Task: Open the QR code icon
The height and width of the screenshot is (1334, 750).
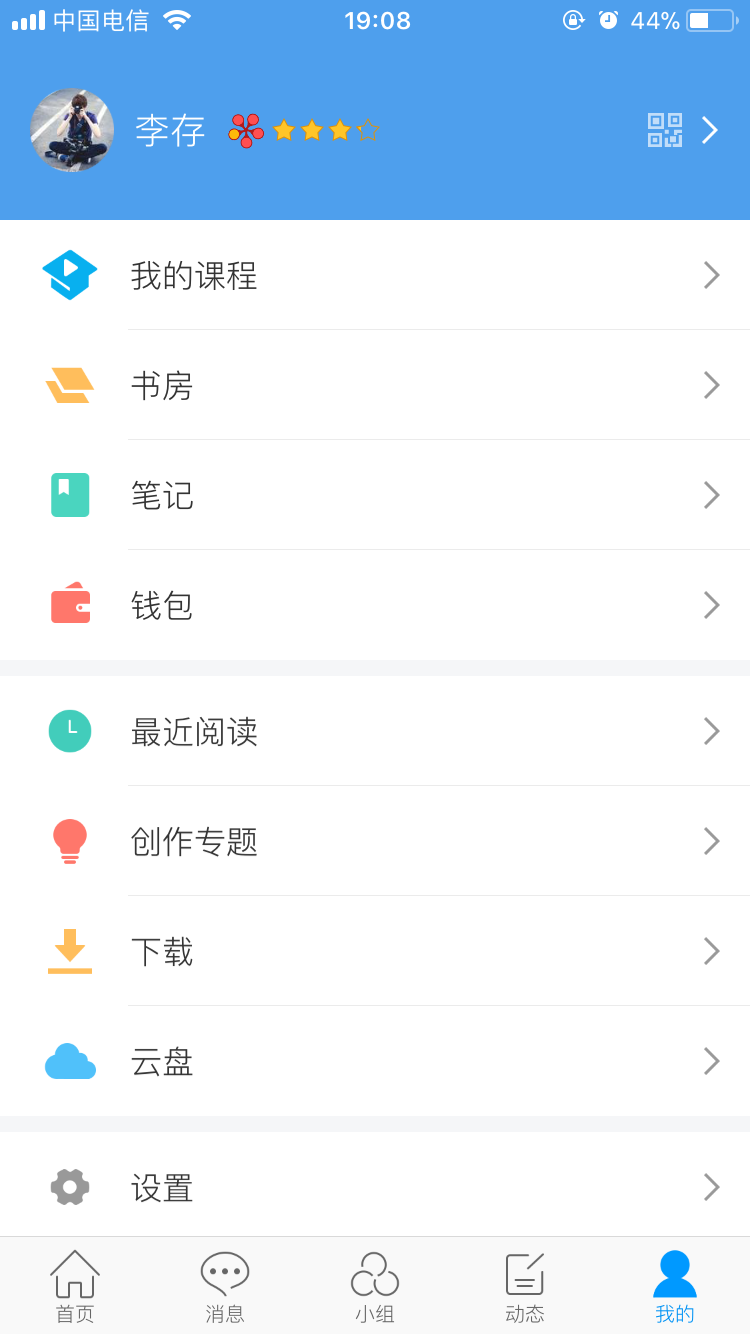Action: click(664, 130)
